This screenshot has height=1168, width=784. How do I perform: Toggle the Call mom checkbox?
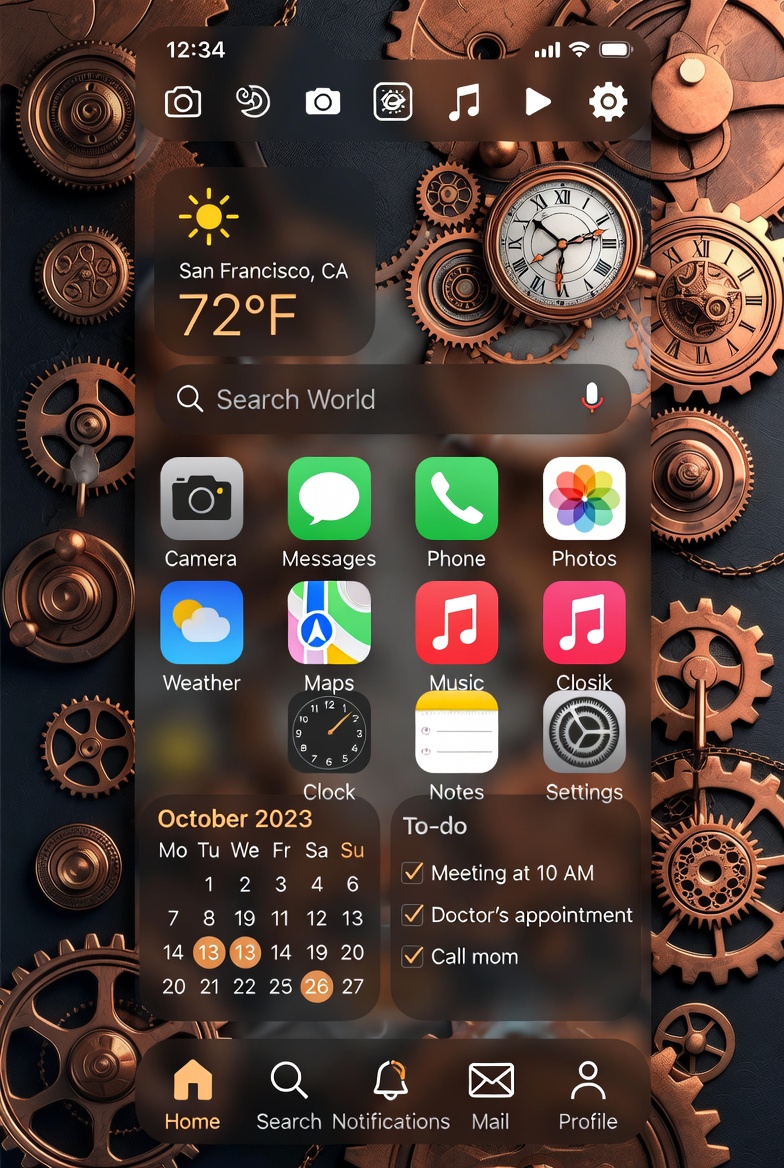click(412, 957)
